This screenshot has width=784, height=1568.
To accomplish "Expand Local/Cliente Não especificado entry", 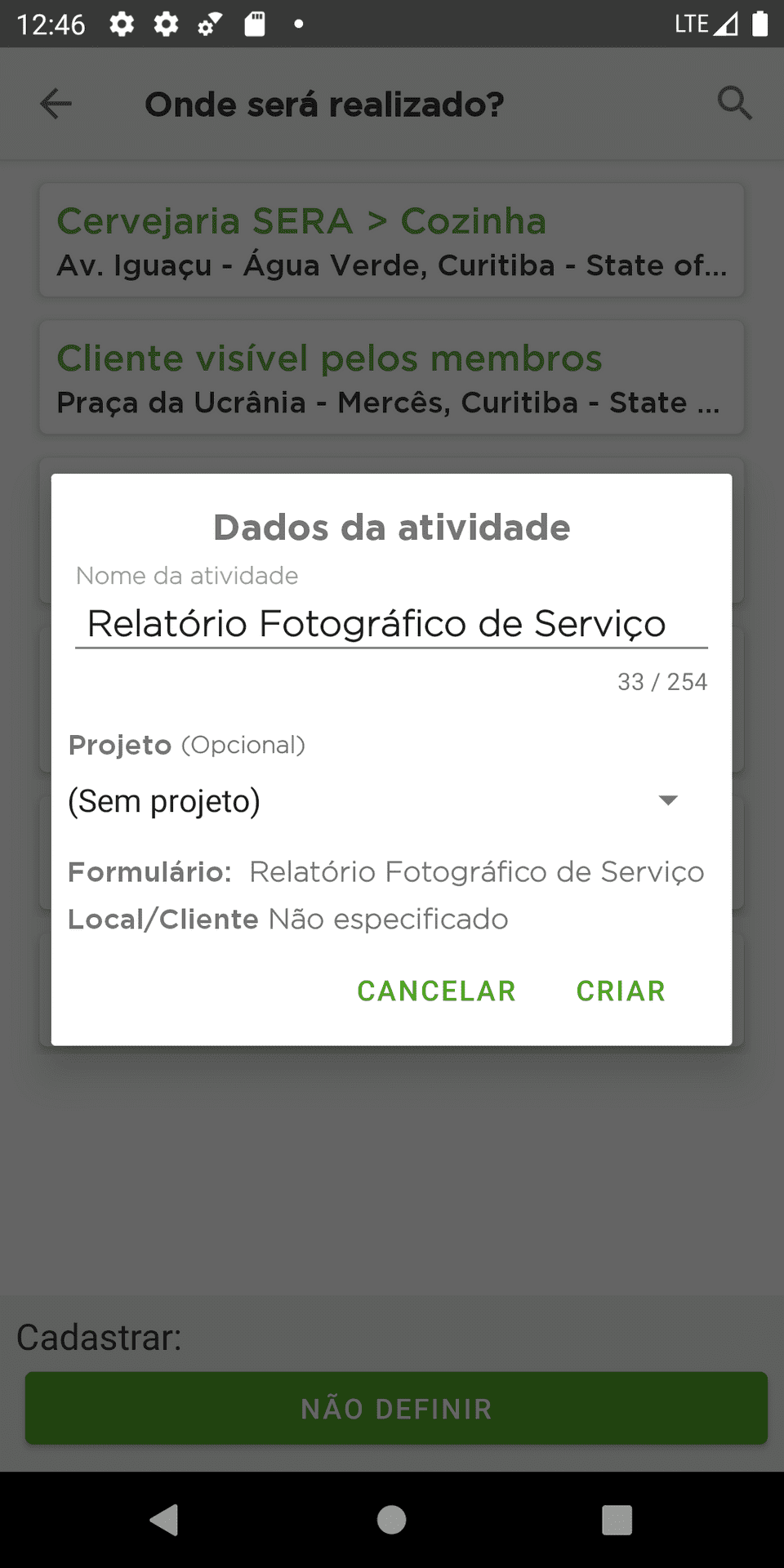I will click(287, 918).
